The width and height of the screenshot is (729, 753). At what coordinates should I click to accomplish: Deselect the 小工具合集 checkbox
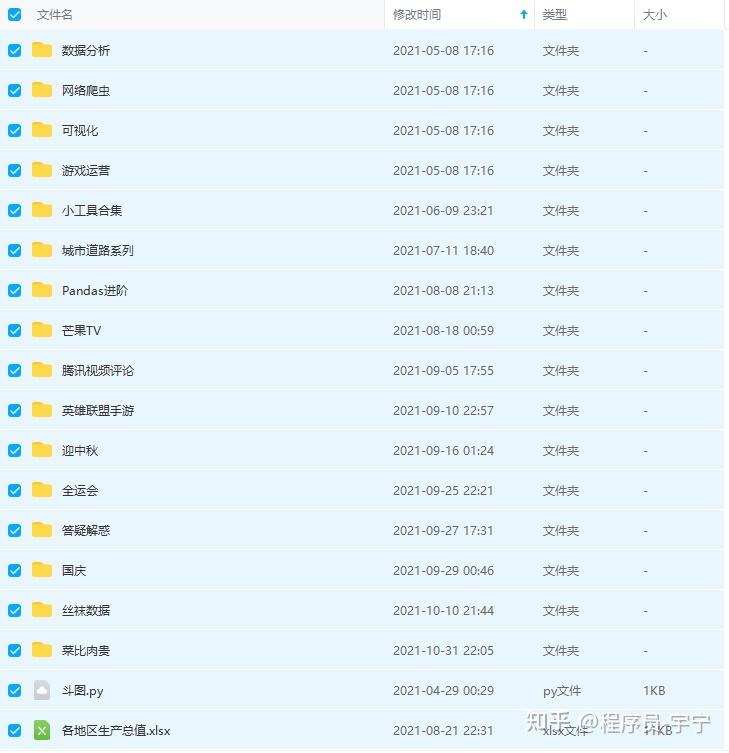point(14,211)
